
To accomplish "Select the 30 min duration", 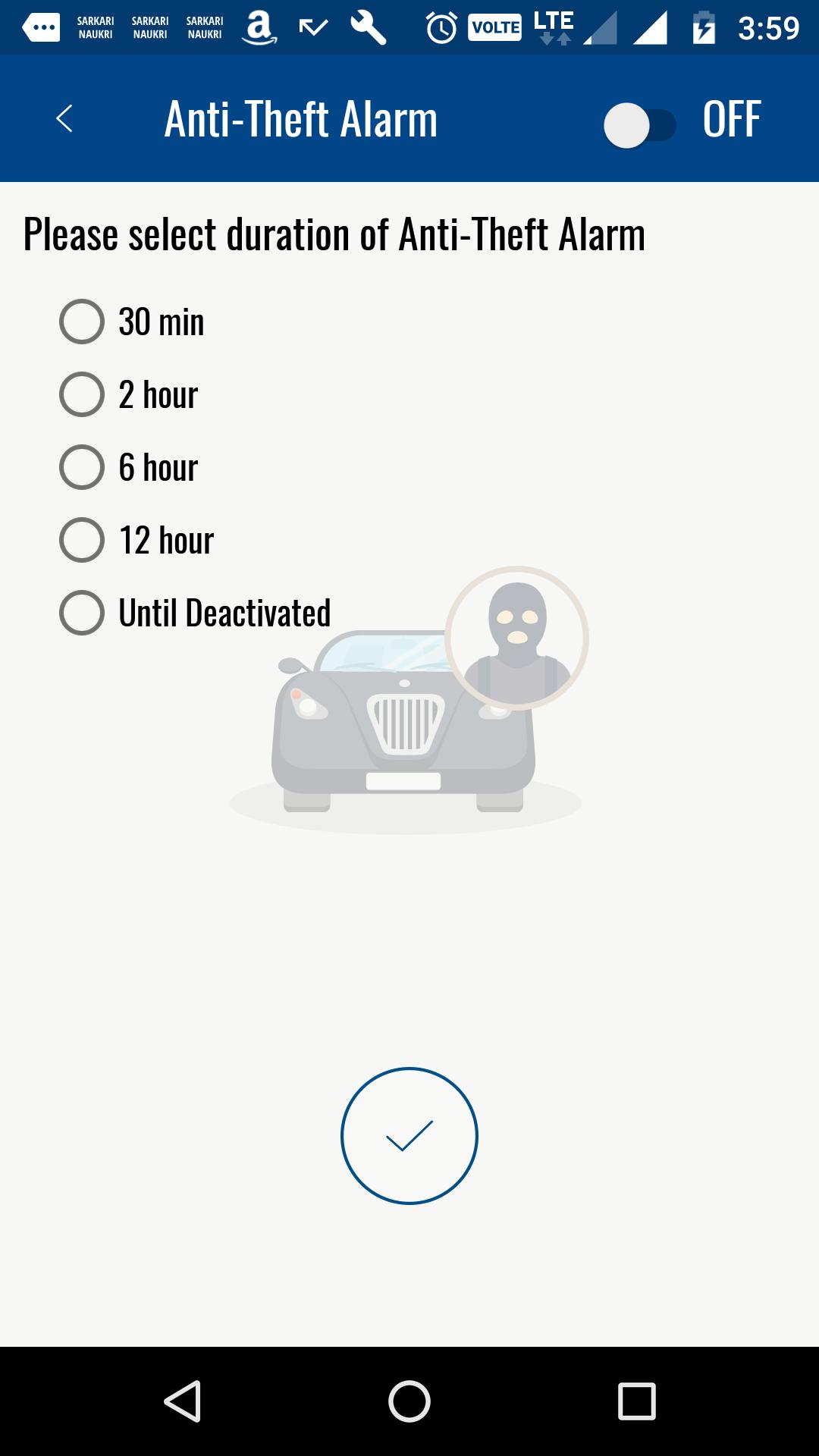I will (82, 322).
